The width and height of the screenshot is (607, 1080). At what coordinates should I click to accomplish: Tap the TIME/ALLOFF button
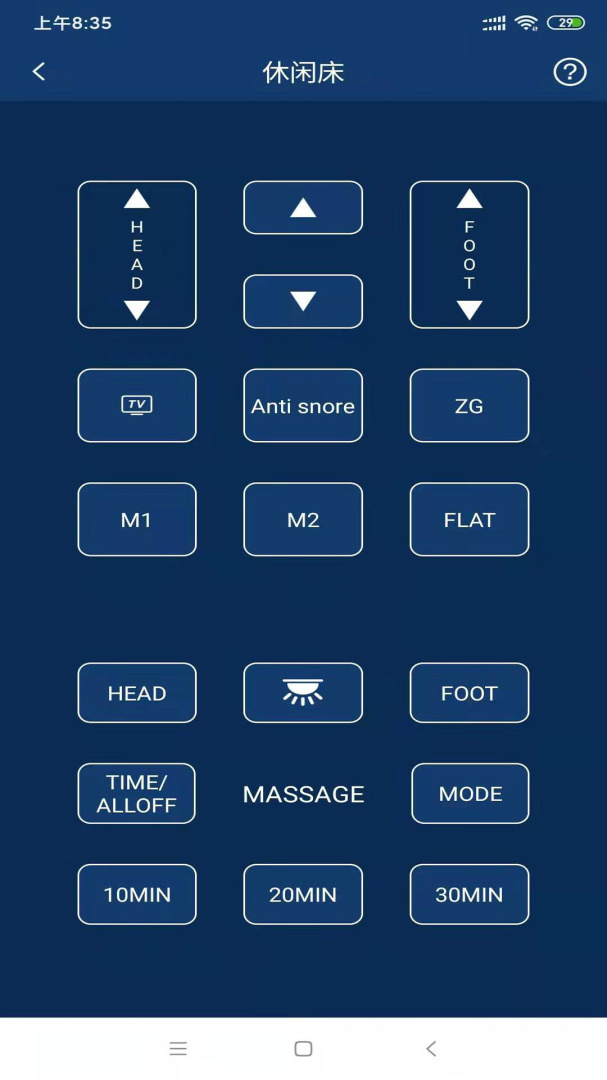click(x=137, y=793)
